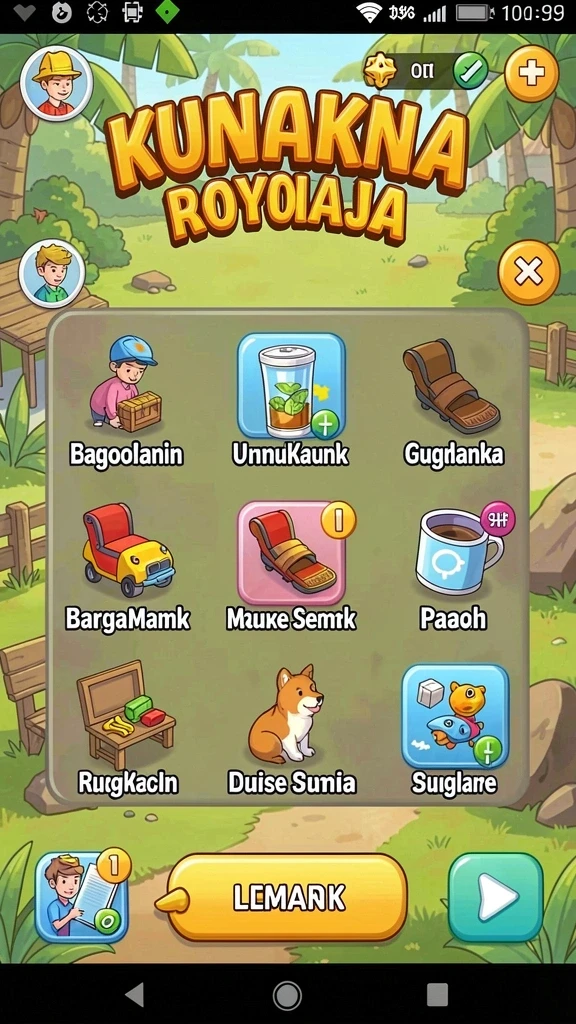Open the hard-hat player avatar
The image size is (576, 1024).
coord(56,82)
